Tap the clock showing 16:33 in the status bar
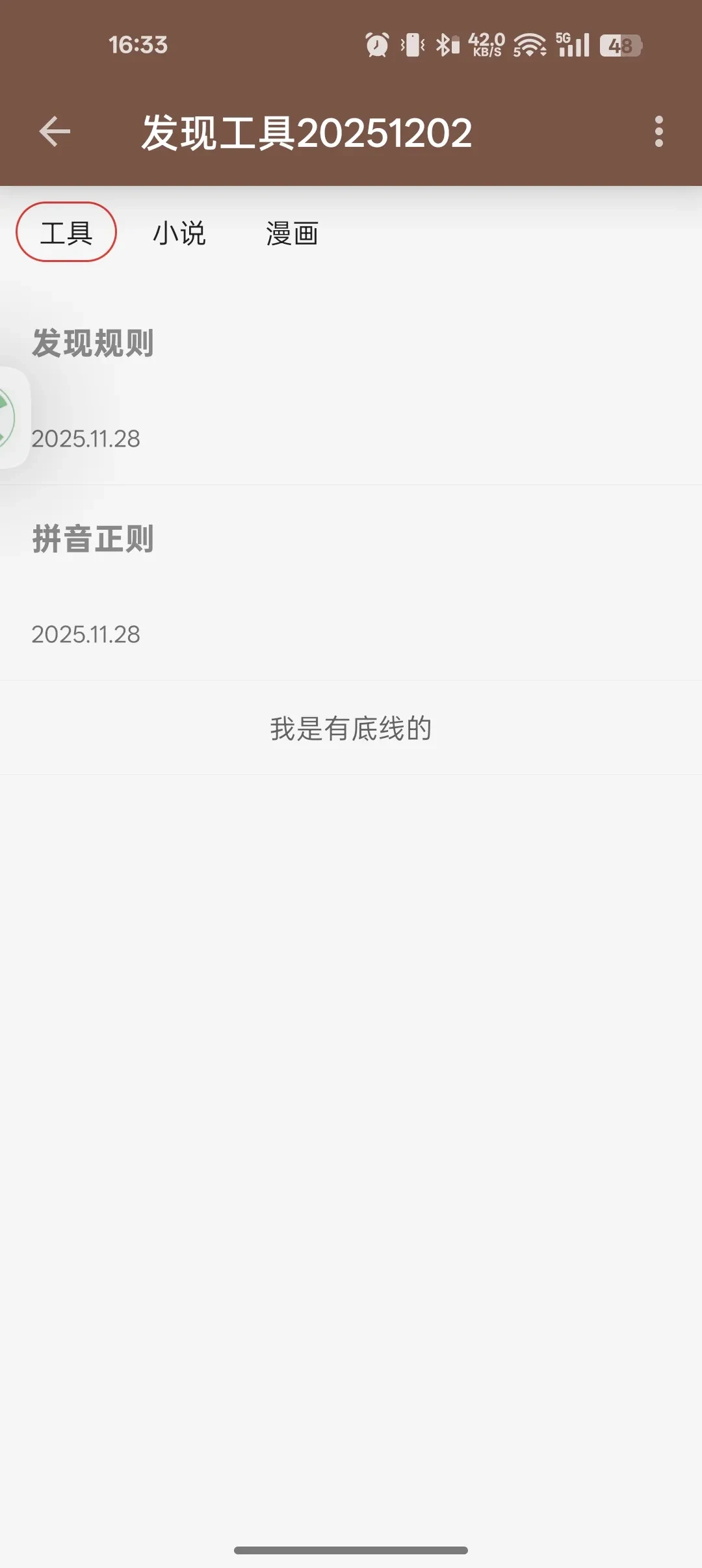The height and width of the screenshot is (1568, 702). tap(138, 44)
